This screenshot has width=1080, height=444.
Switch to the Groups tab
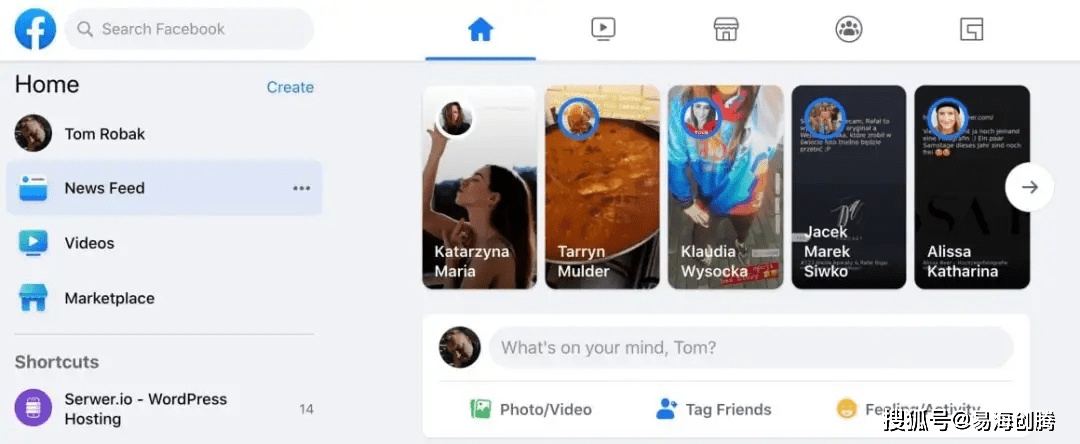pyautogui.click(x=849, y=30)
